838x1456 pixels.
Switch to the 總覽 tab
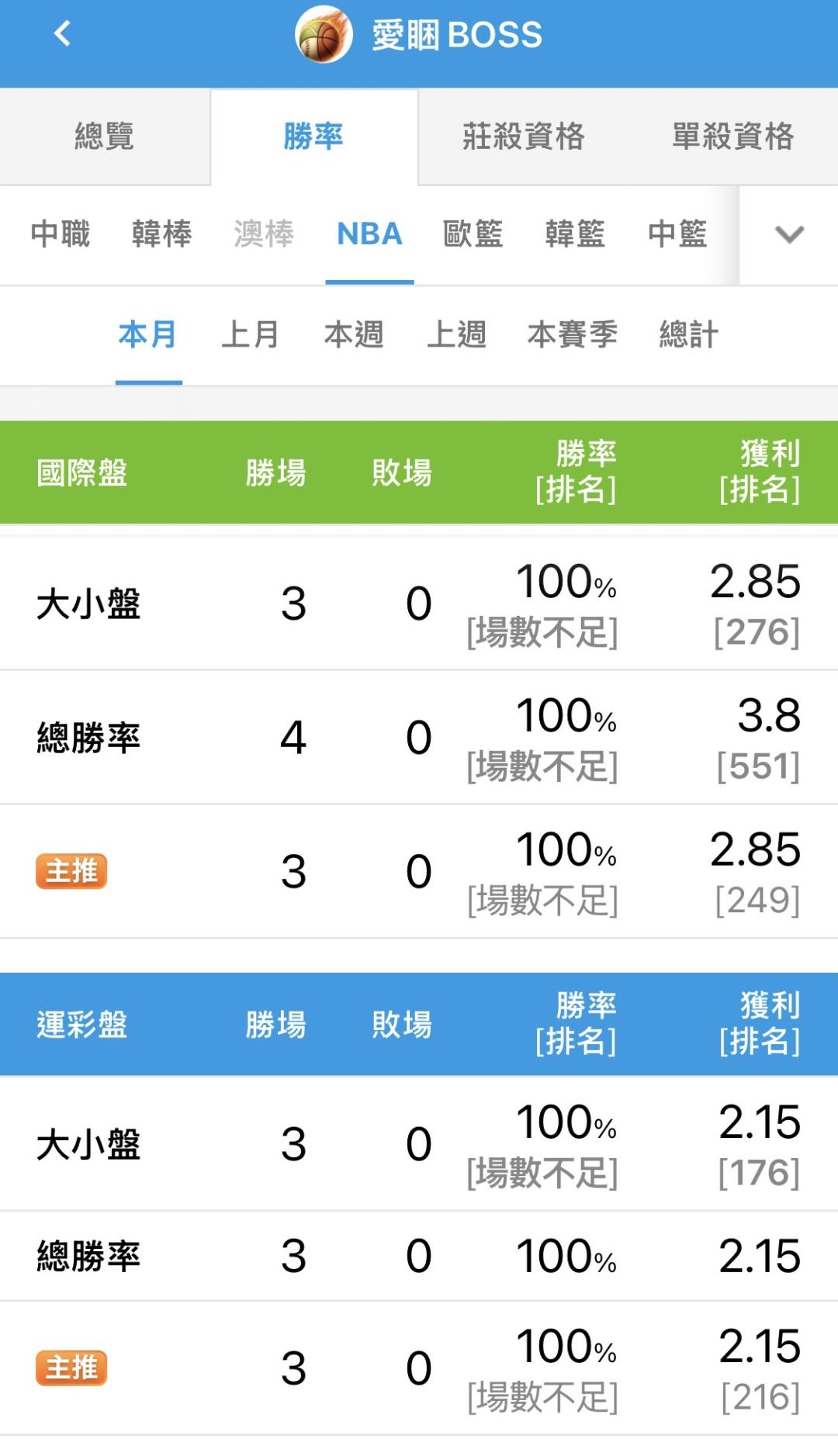105,137
